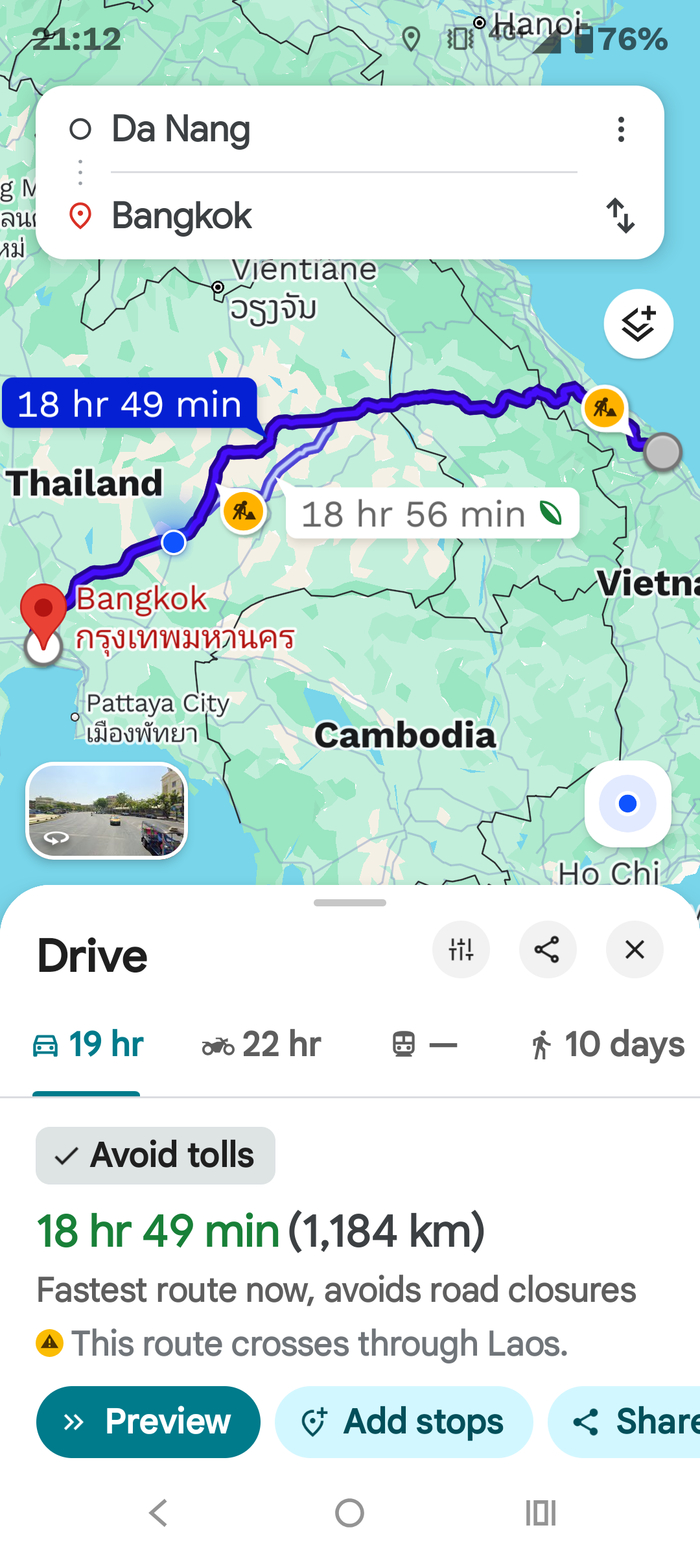Image resolution: width=700 pixels, height=1556 pixels.
Task: Start the route Preview
Action: [x=148, y=1421]
